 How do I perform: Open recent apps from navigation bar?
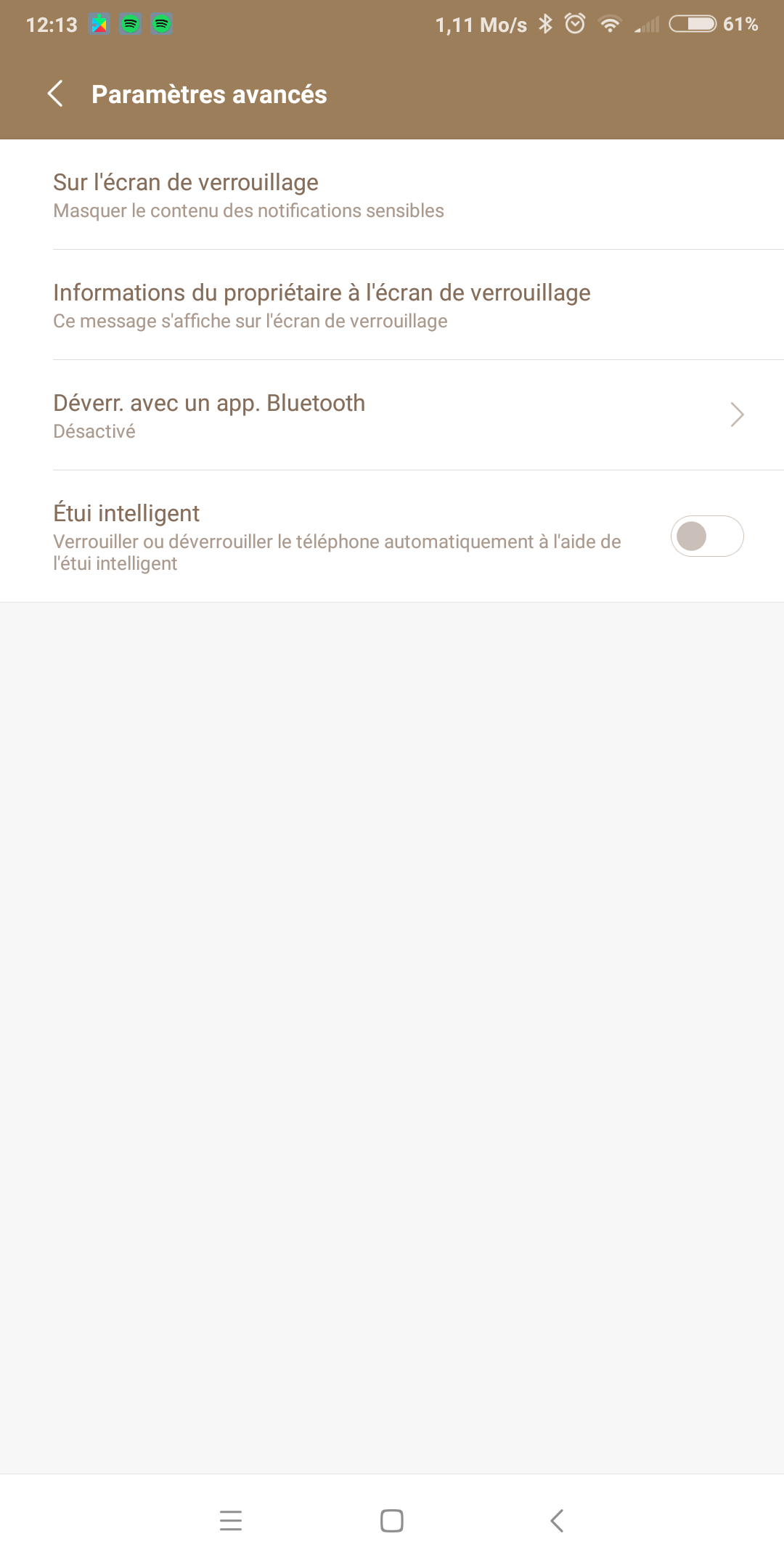pos(231,1520)
